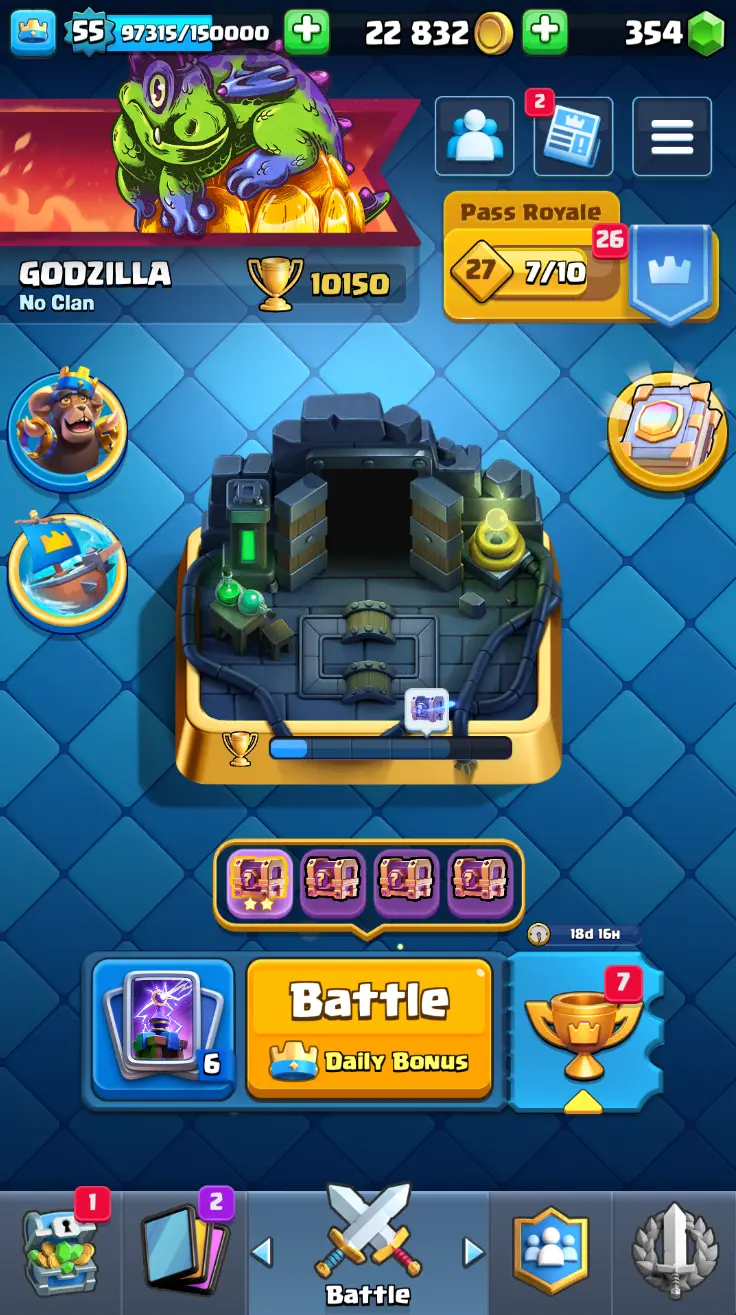Viewport: 736px width, 1315px height.
Task: Open the trophy events tile
Action: point(583,1032)
